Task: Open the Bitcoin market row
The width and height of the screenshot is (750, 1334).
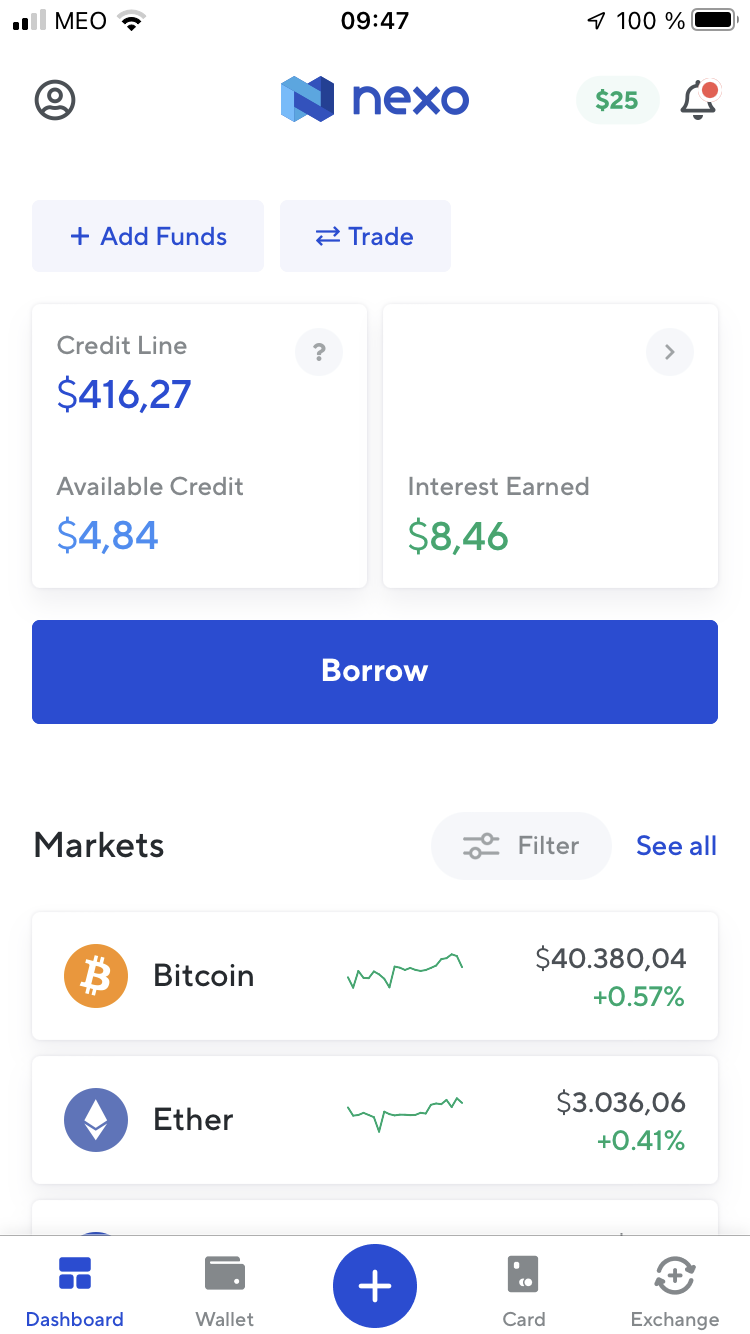Action: (375, 976)
